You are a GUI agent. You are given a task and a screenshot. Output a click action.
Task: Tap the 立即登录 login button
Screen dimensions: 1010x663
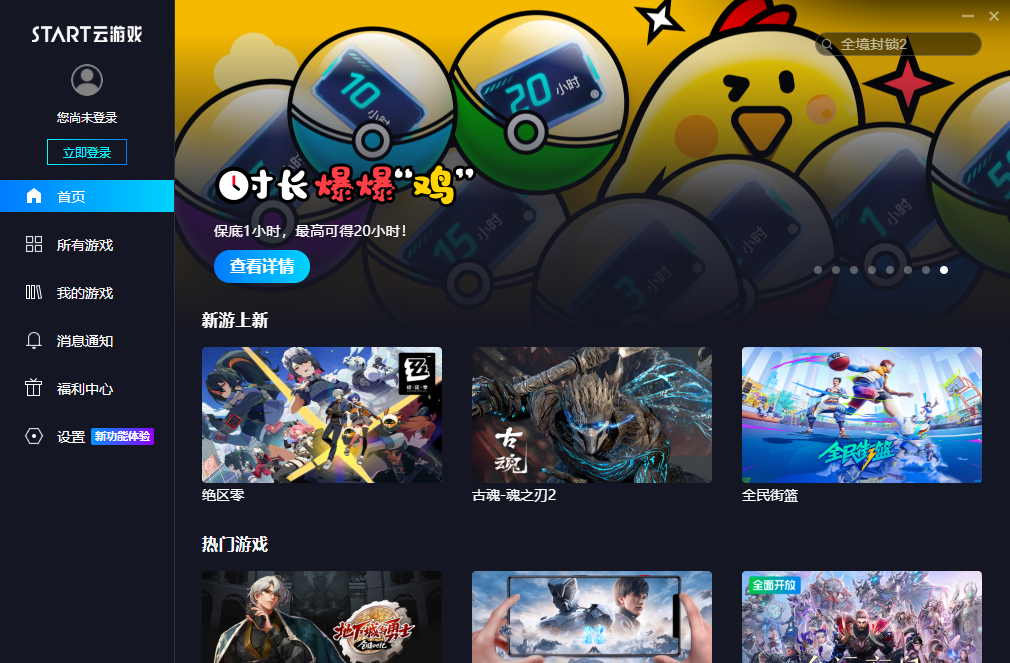pyautogui.click(x=87, y=153)
